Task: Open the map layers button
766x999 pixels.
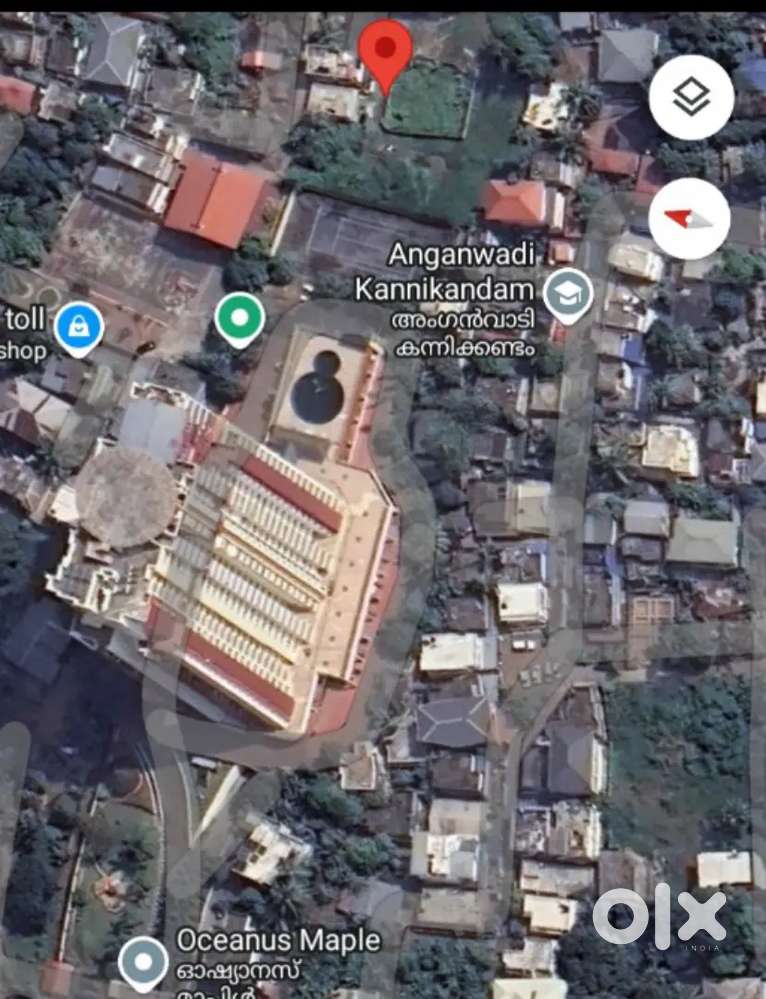Action: tap(691, 97)
